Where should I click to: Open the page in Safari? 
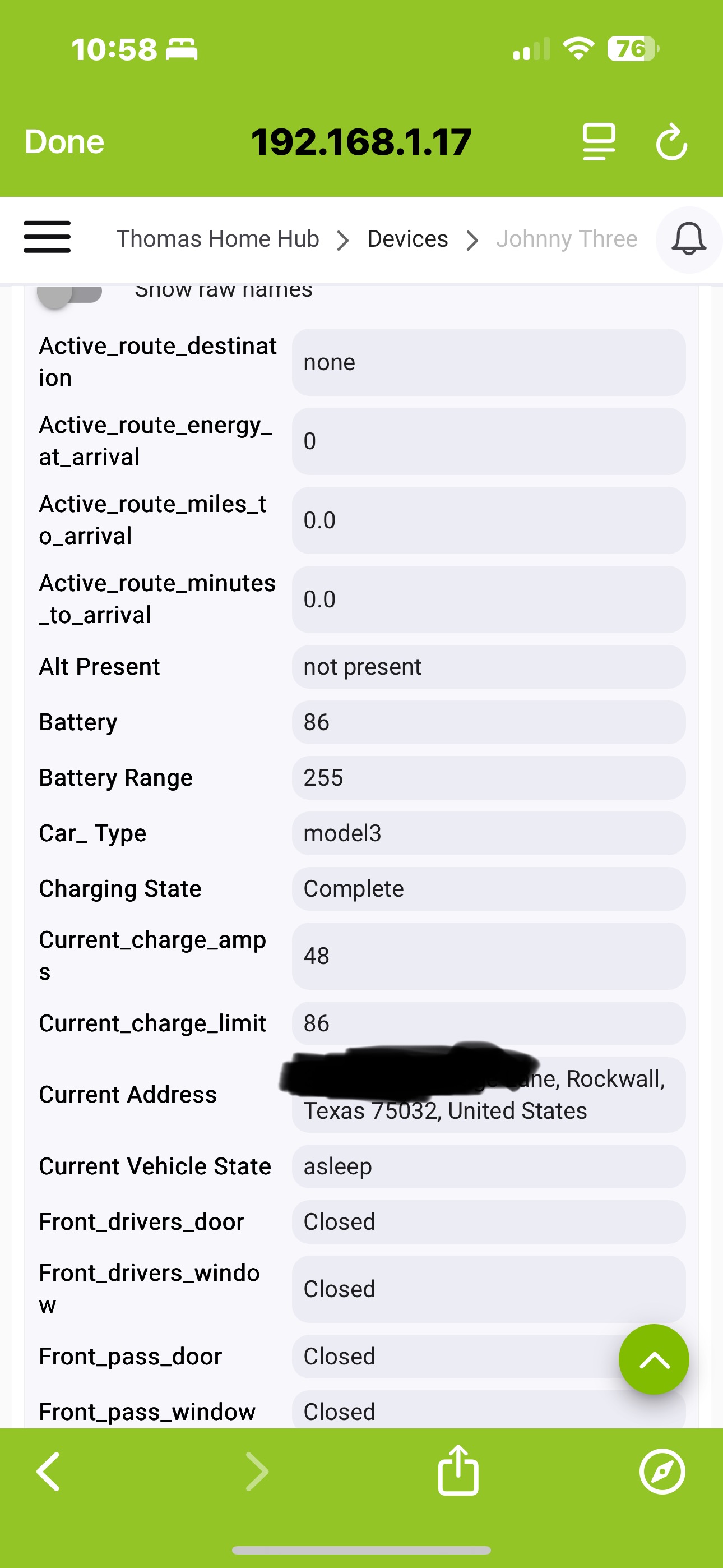pyautogui.click(x=662, y=1472)
